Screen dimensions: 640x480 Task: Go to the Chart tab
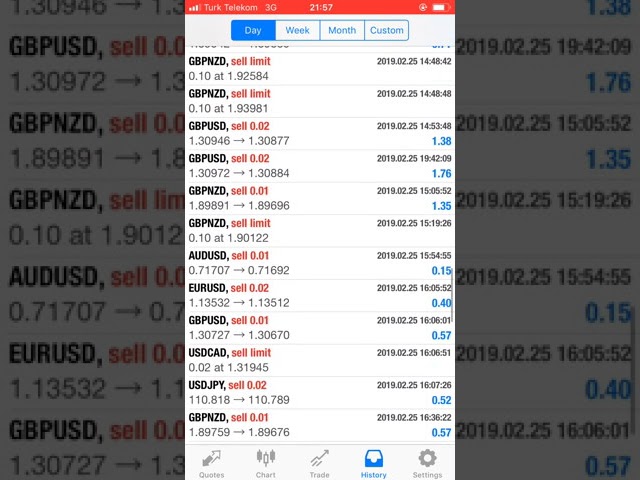click(265, 463)
